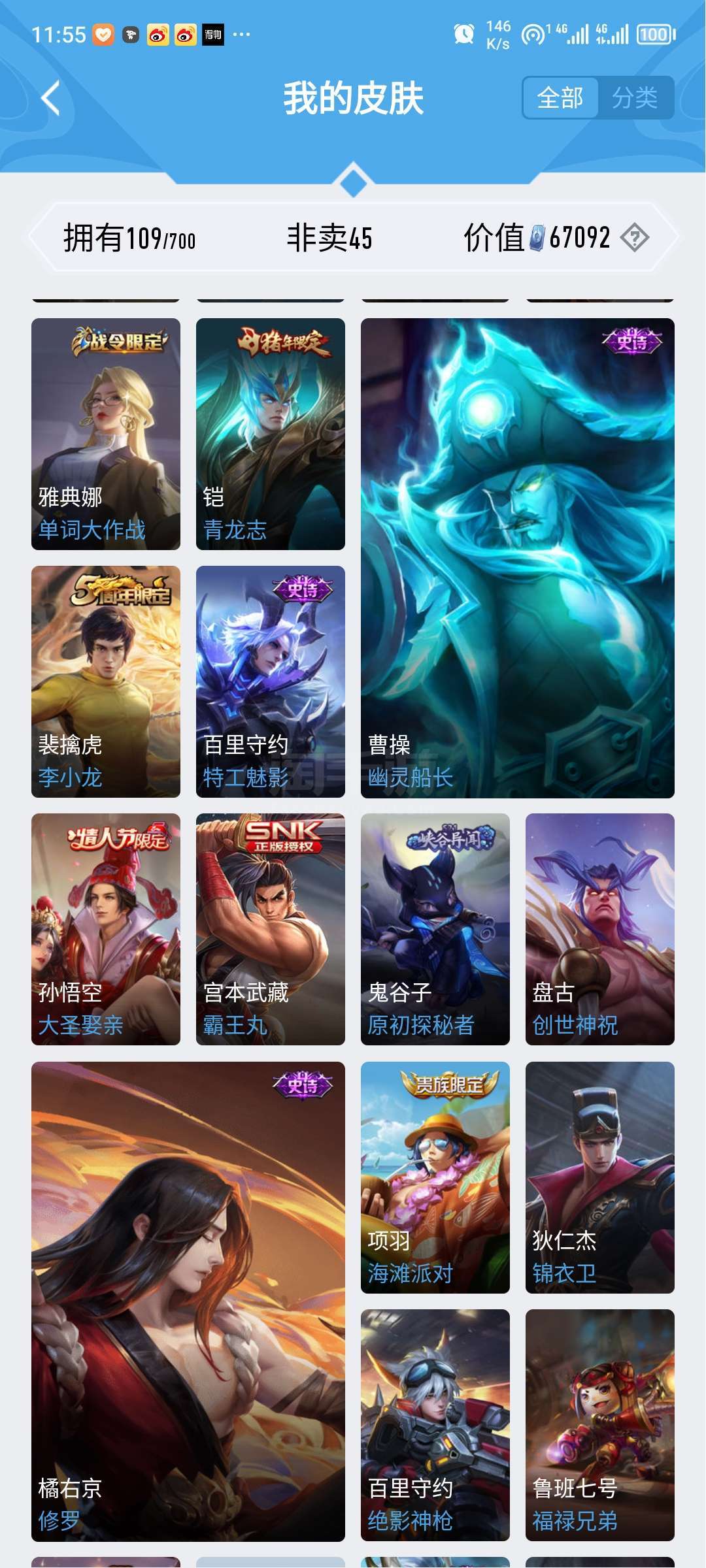Open the value help question icon
The image size is (706, 1568).
tap(634, 238)
